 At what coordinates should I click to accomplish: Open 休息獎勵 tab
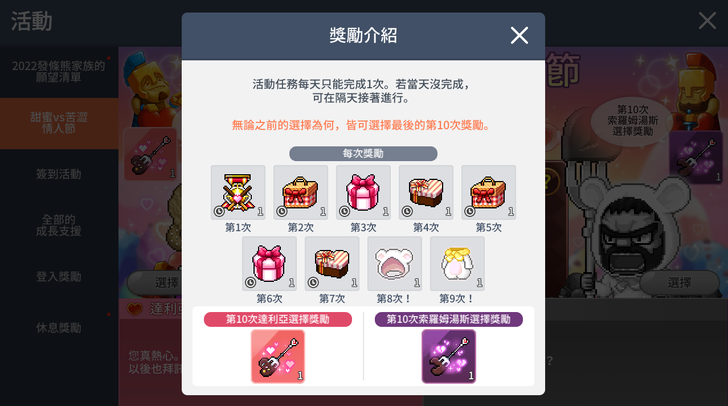tap(58, 328)
